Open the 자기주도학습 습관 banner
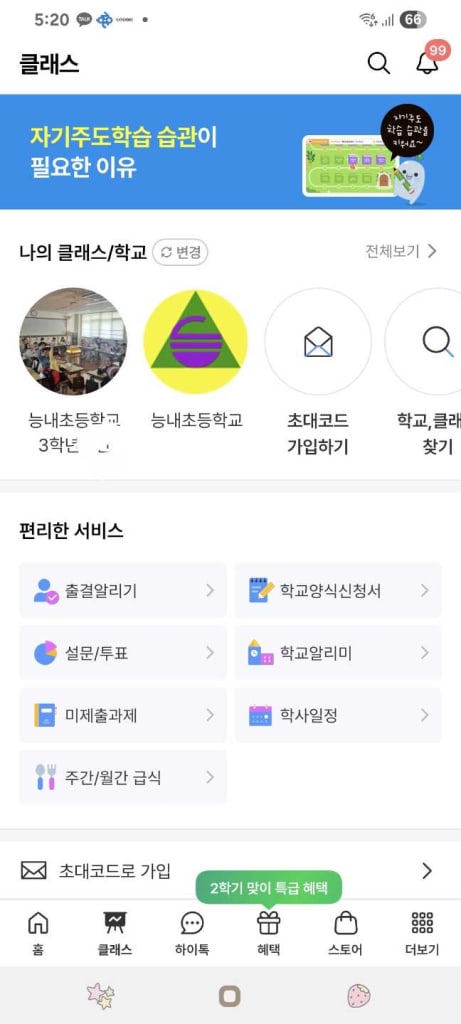This screenshot has height=1024, width=461. pos(230,152)
